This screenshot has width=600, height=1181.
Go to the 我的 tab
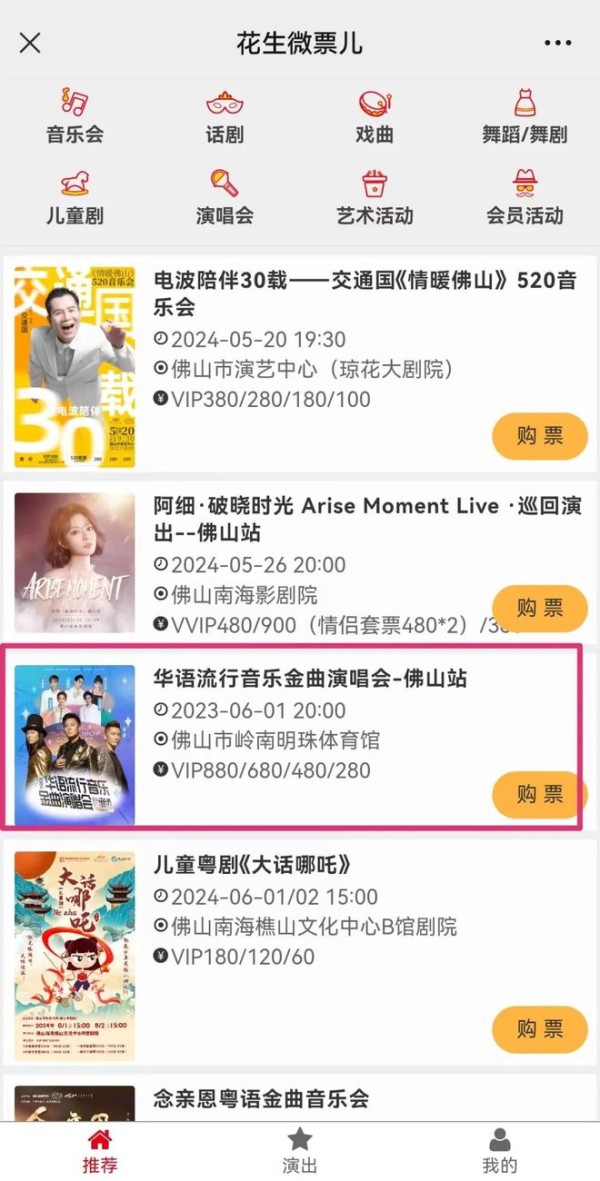pos(499,1151)
